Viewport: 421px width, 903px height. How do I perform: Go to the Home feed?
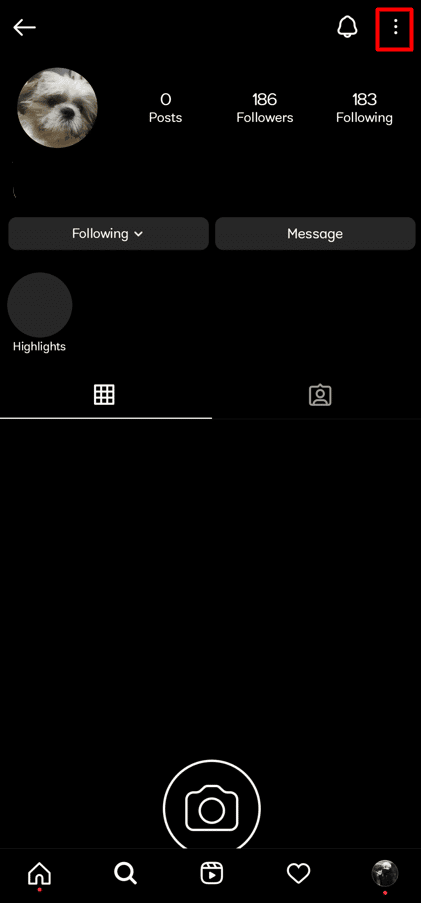tap(39, 874)
